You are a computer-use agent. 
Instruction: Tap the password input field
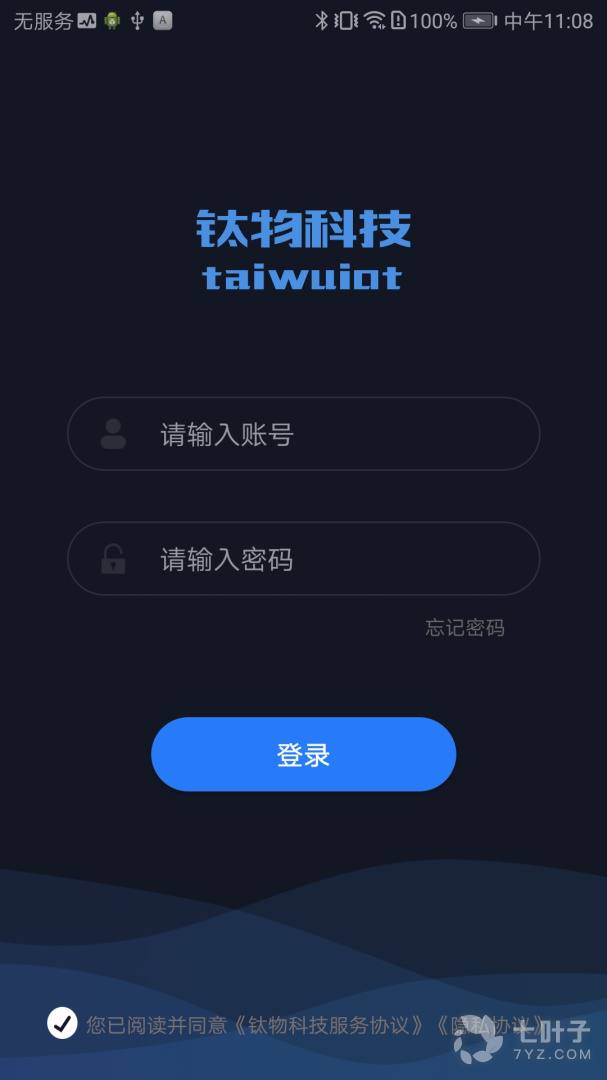(x=320, y=559)
